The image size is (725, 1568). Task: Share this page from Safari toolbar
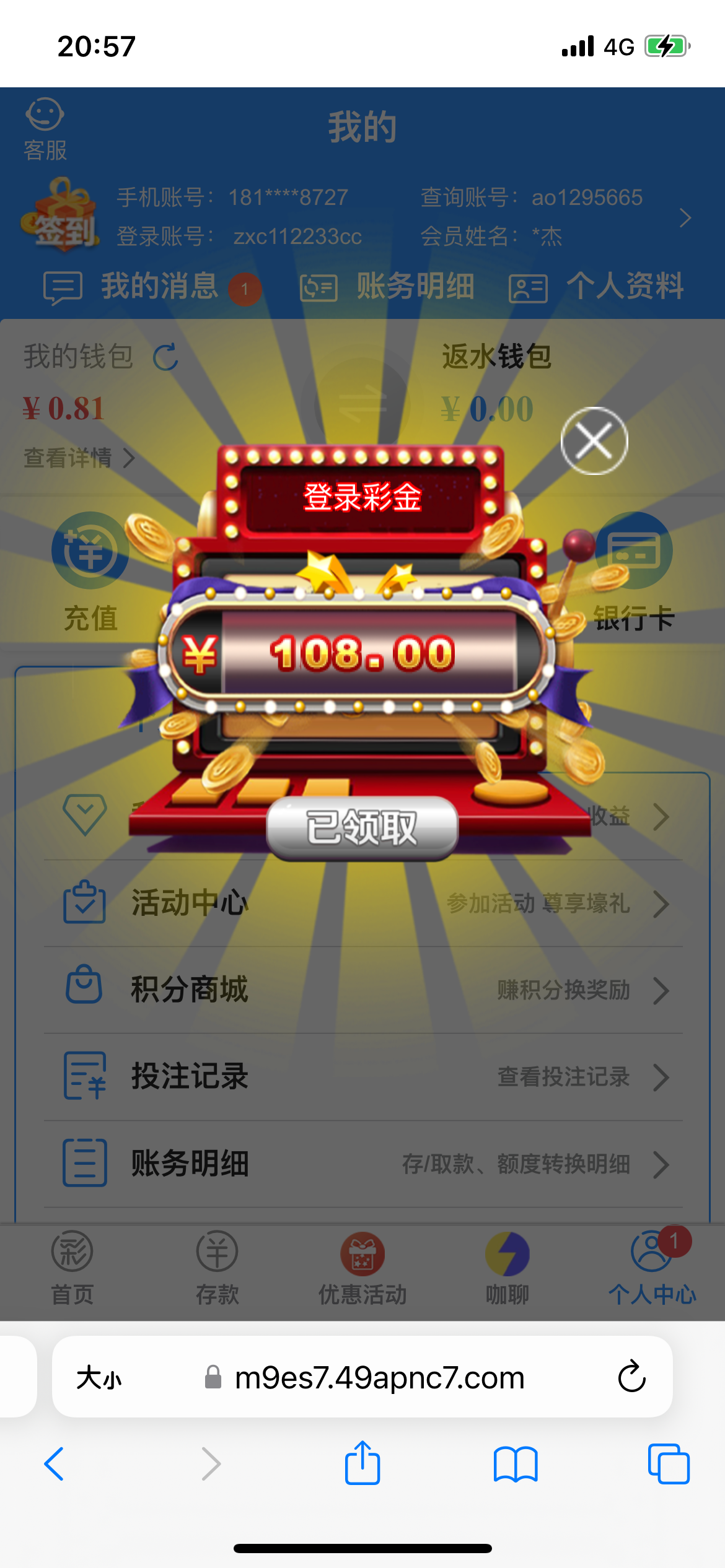(362, 1464)
